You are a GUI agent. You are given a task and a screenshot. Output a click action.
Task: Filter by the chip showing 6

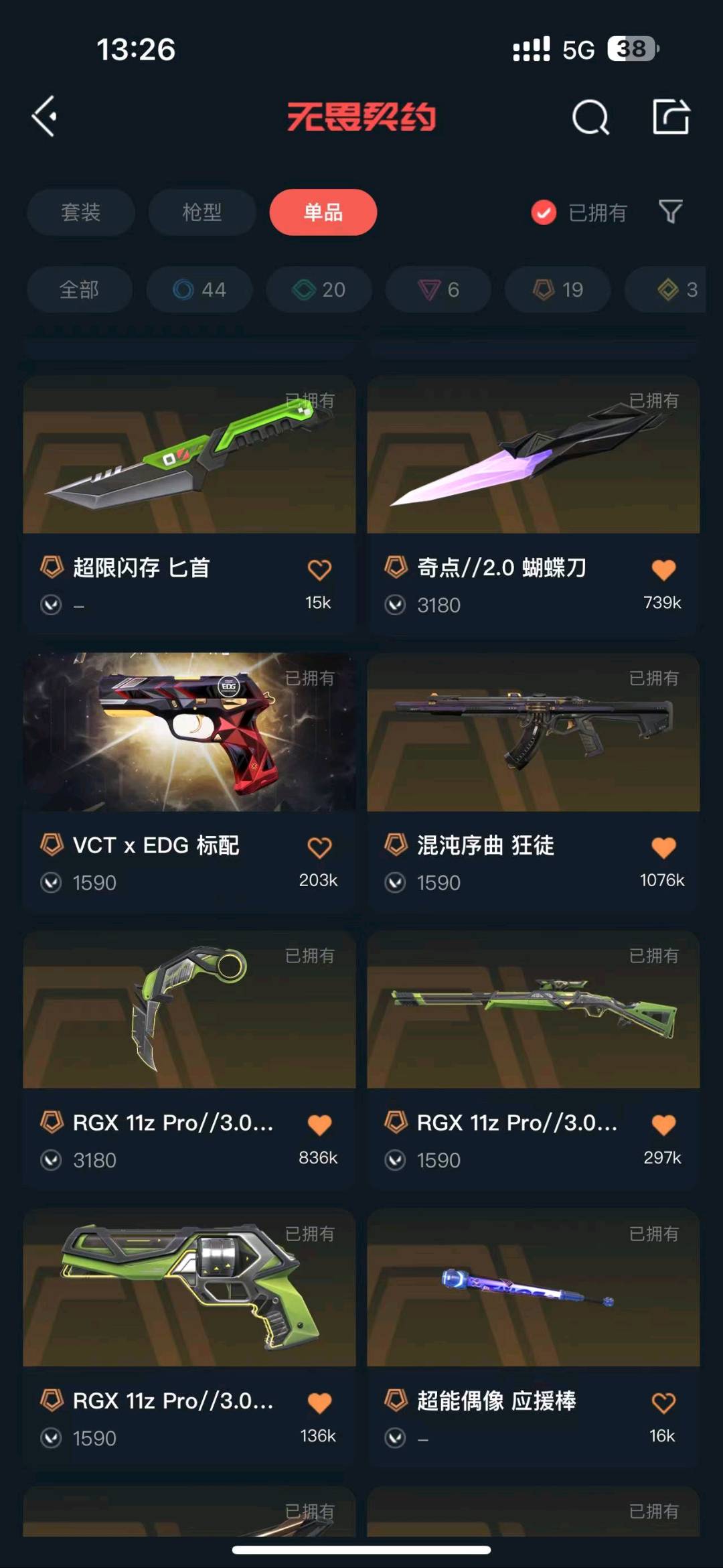438,289
